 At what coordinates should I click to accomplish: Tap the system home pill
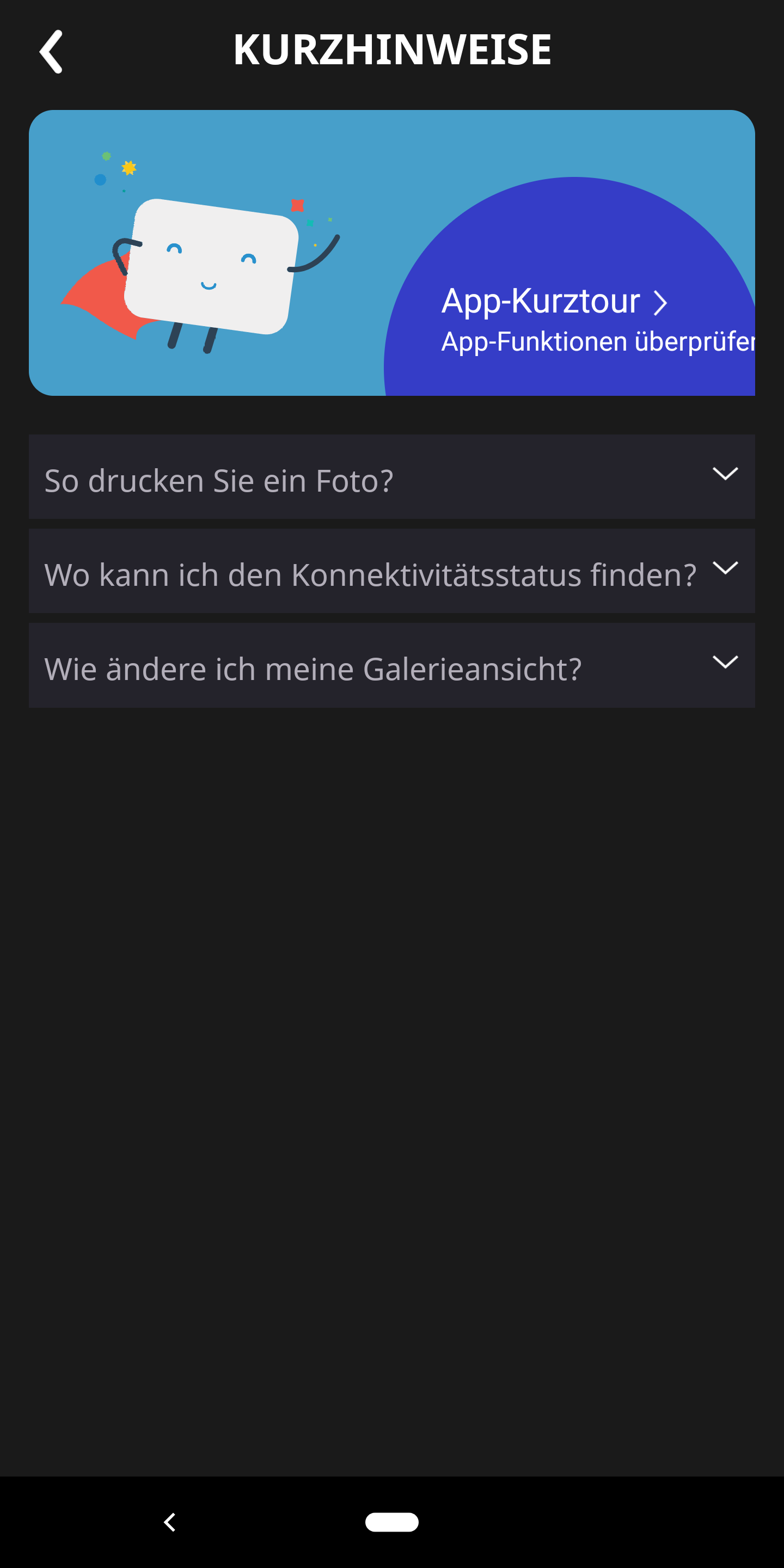[391, 1522]
